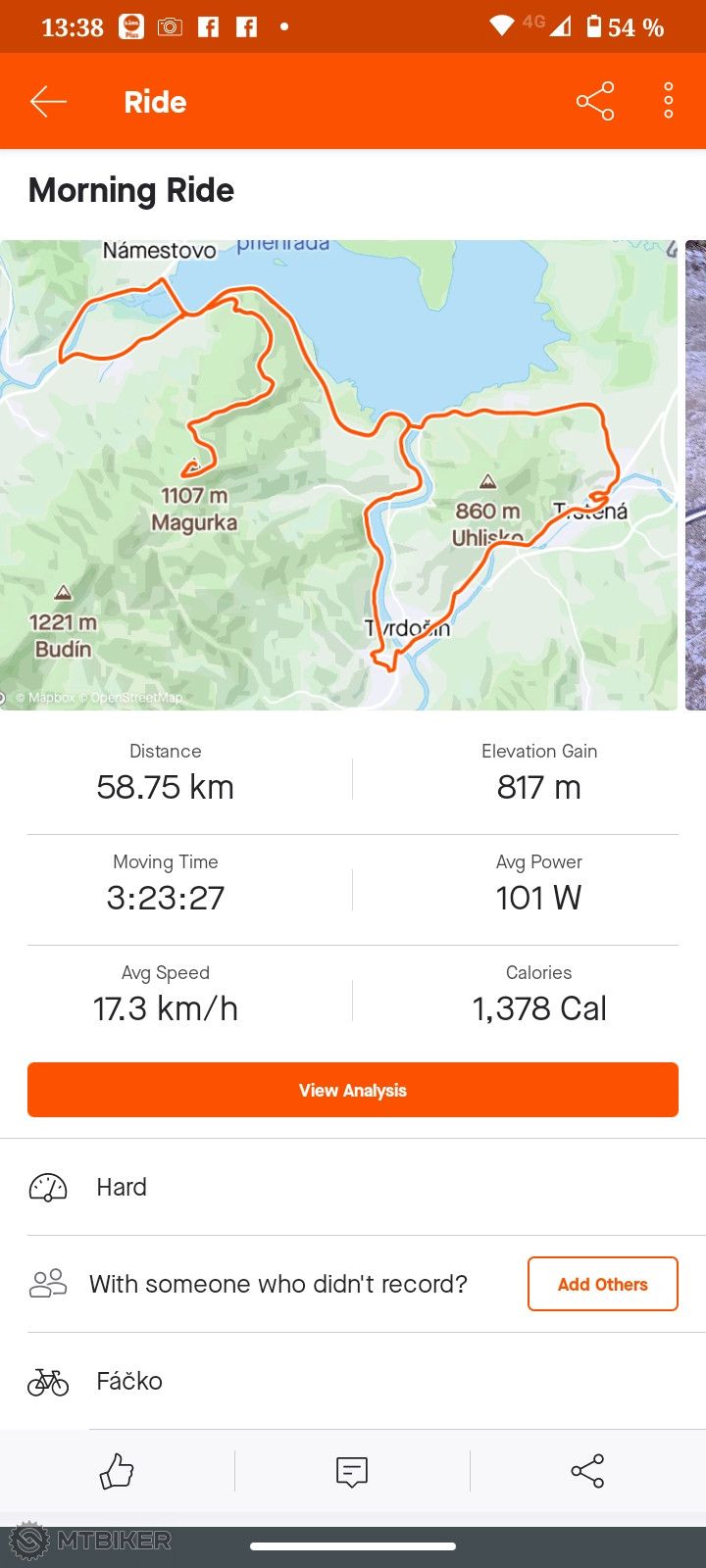
Task: Open comments for this ride
Action: pos(352,1471)
